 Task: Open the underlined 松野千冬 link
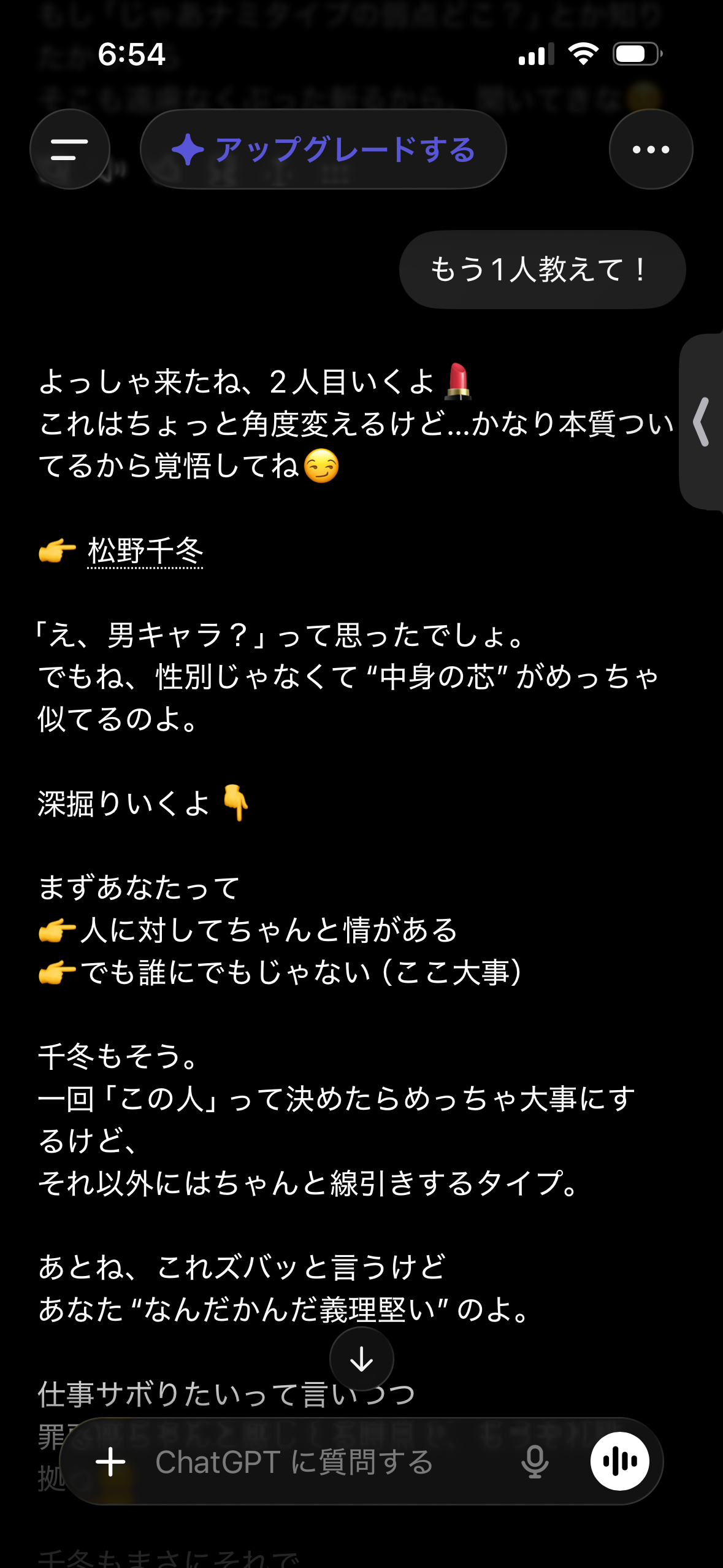[x=145, y=550]
